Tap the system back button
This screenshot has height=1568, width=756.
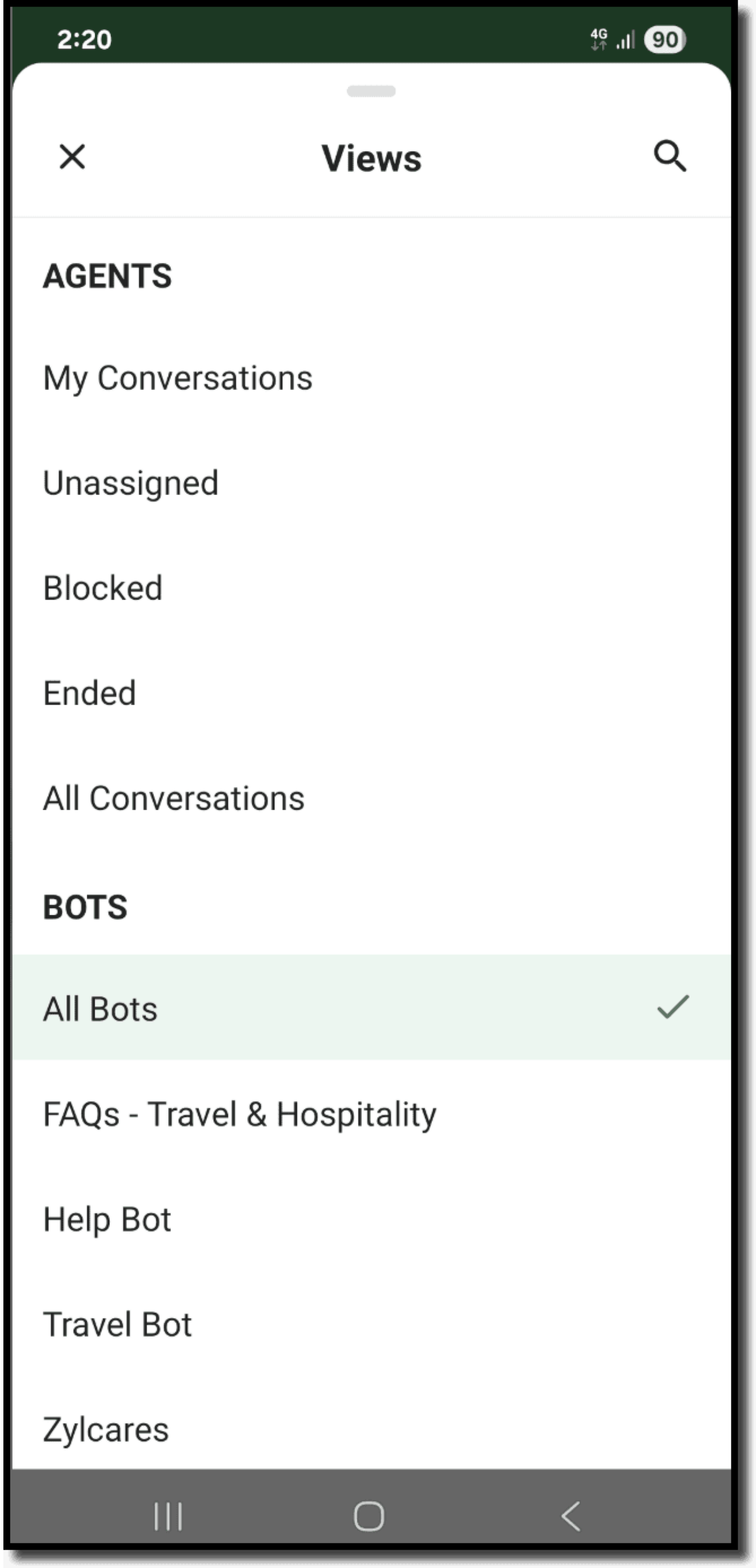tap(570, 1515)
